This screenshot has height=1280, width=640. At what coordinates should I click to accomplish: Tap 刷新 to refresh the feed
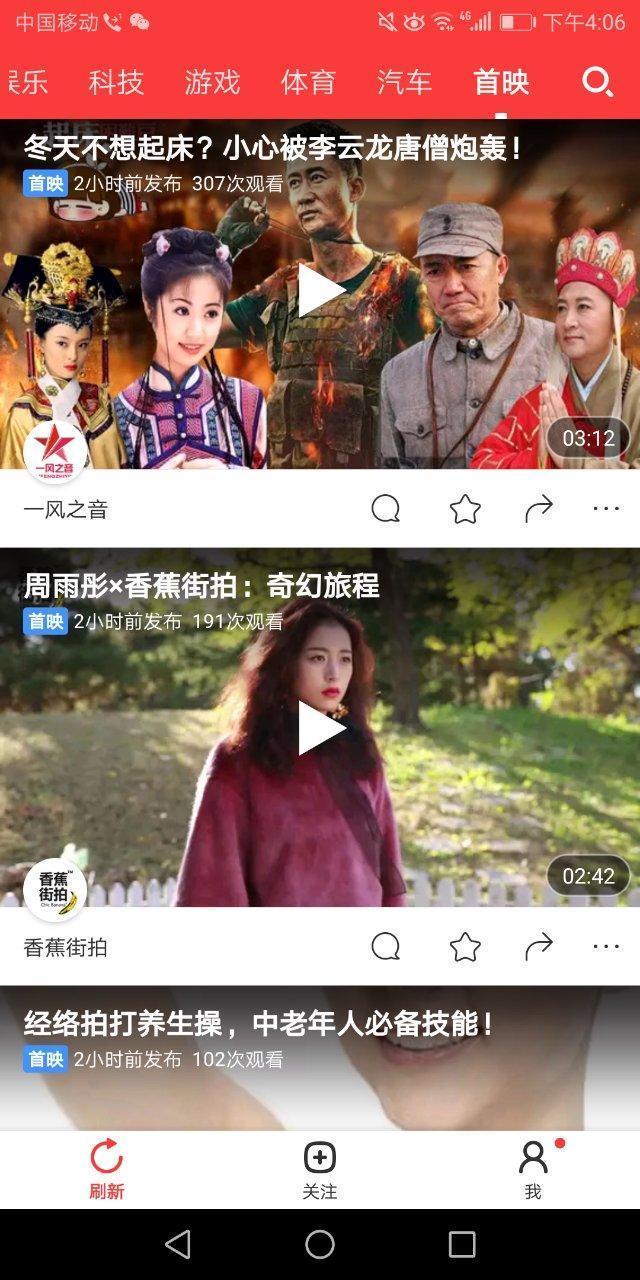[107, 1168]
